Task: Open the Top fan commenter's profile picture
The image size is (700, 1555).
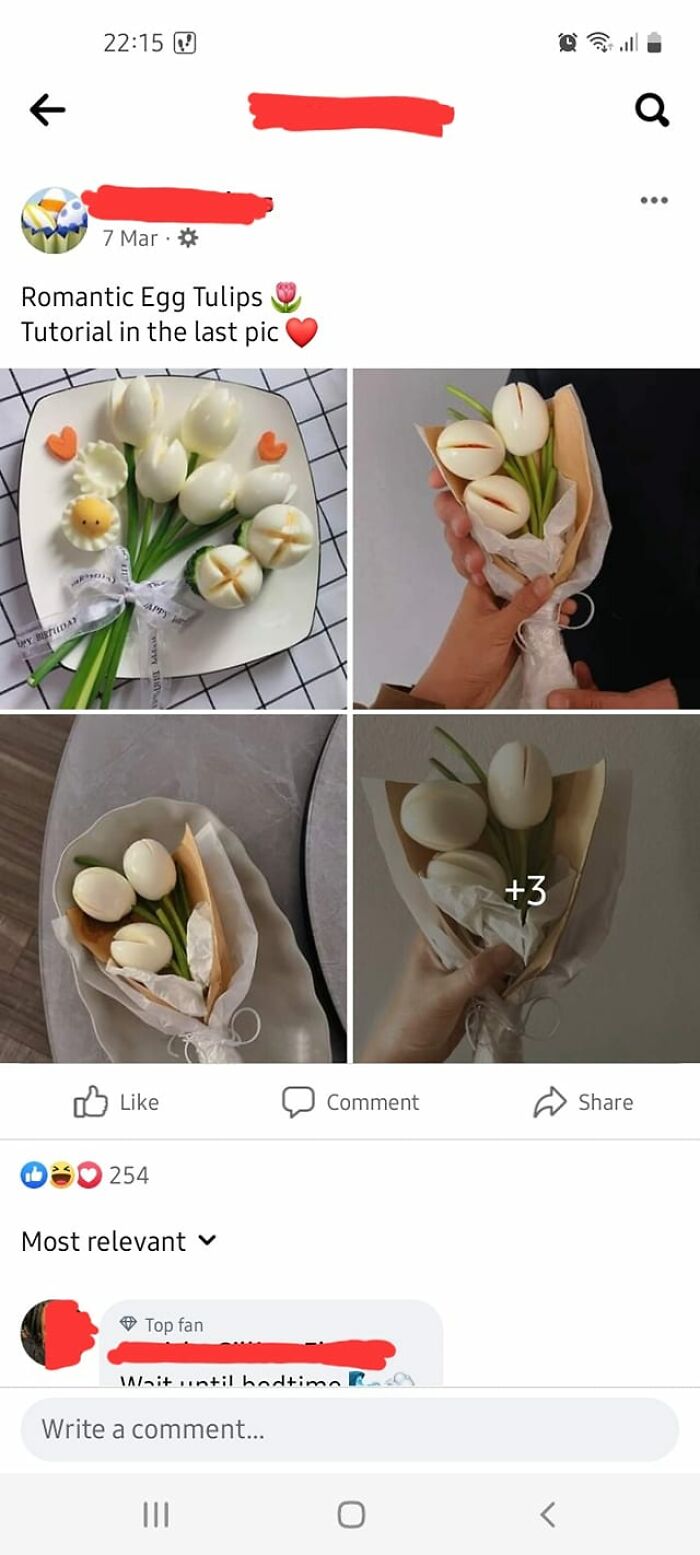Action: pos(52,1333)
